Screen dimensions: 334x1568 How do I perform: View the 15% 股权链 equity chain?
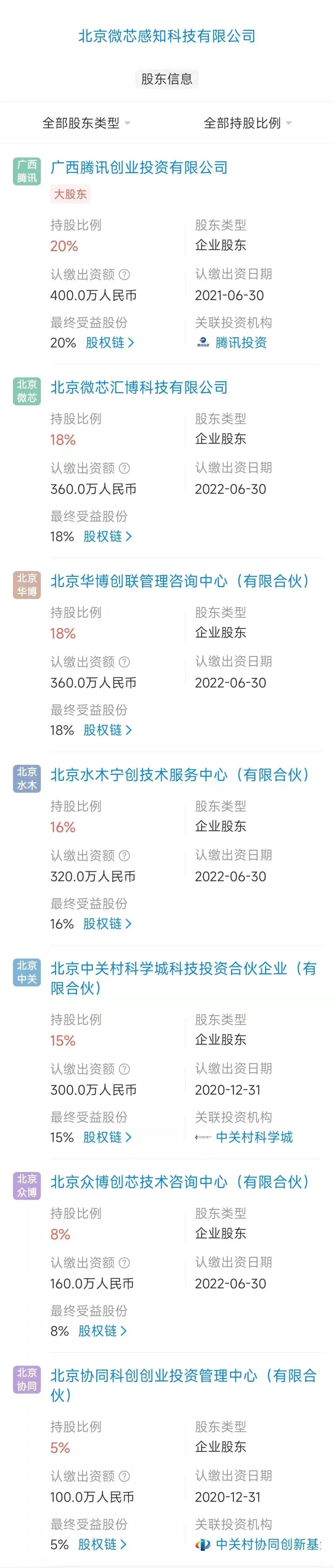click(107, 1137)
